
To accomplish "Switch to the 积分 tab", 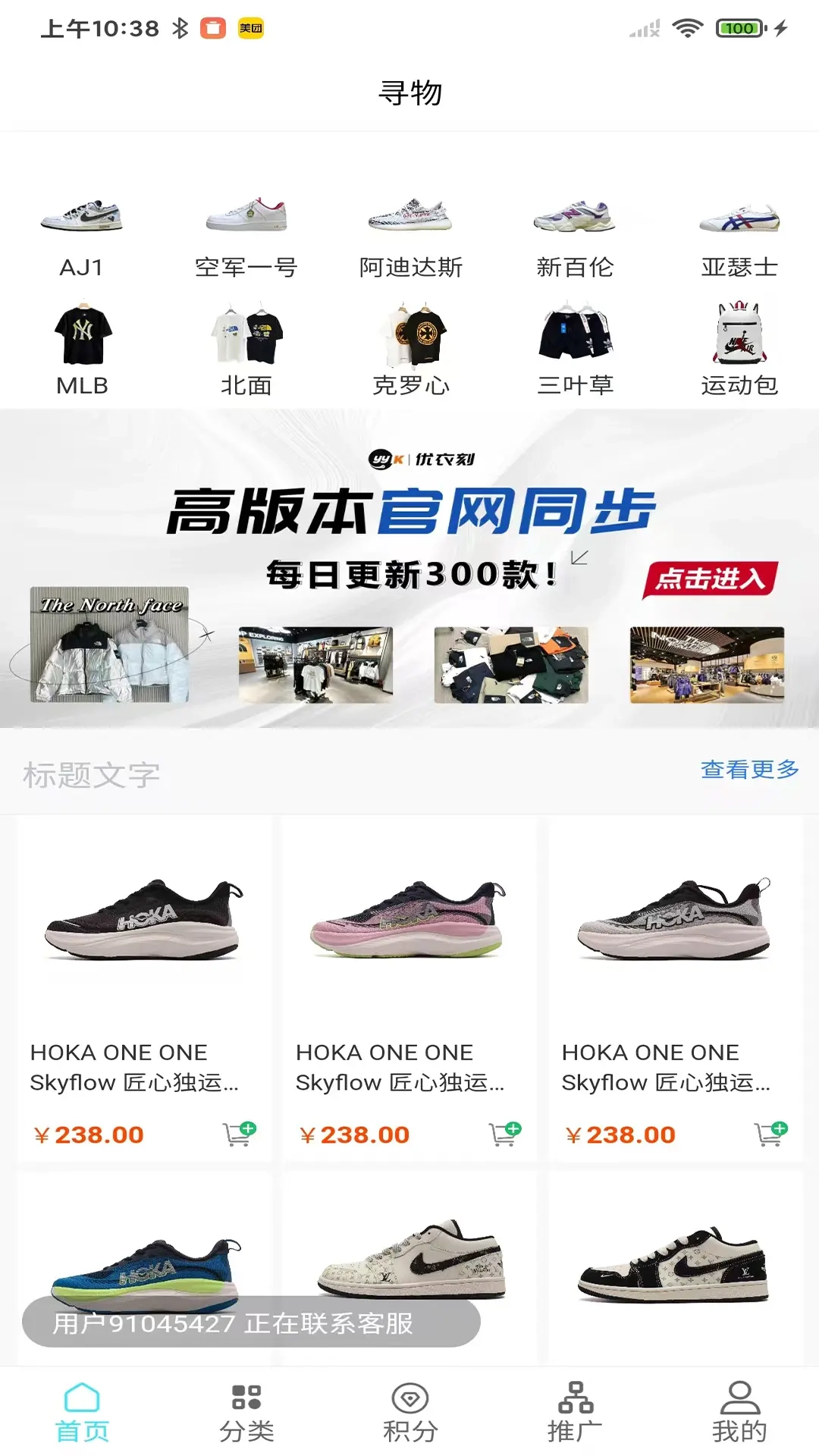I will click(410, 1413).
